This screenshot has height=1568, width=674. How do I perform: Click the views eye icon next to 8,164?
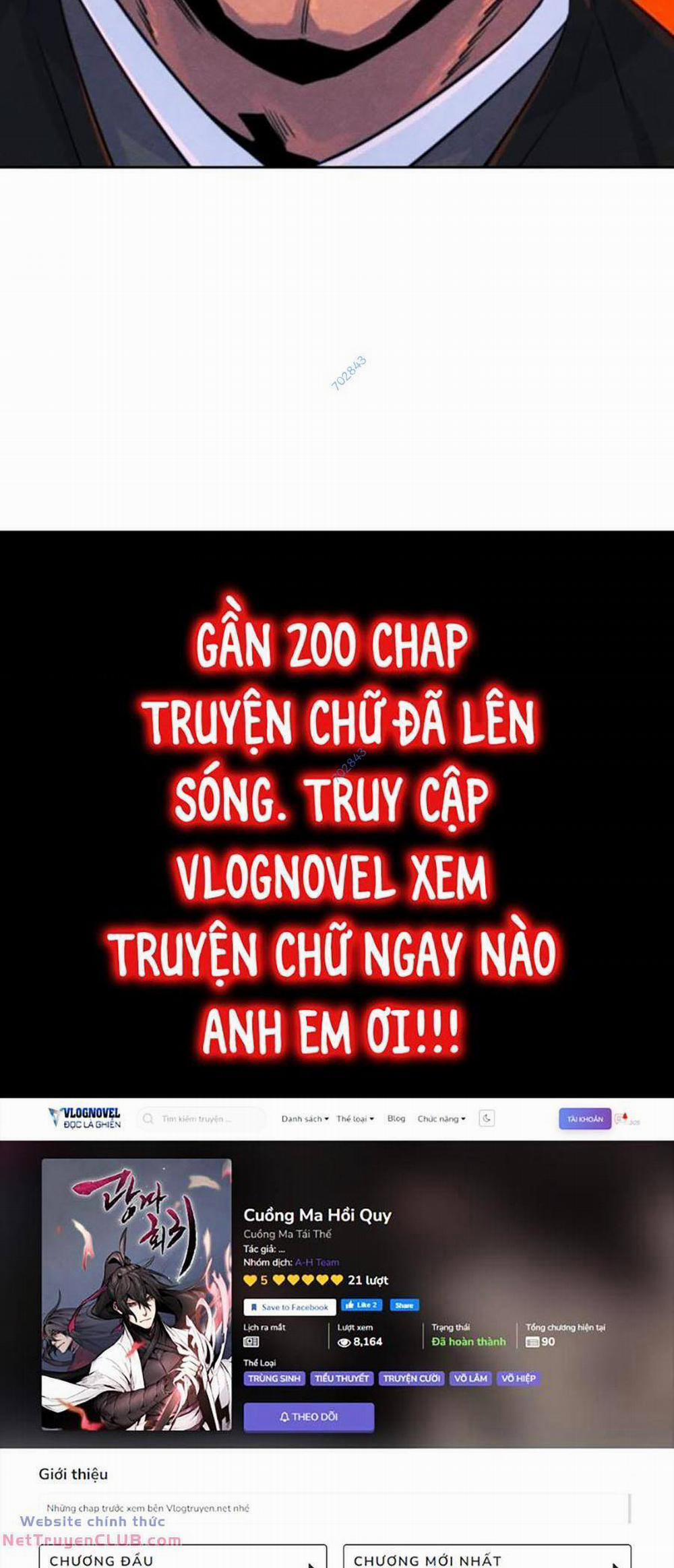(x=344, y=1342)
